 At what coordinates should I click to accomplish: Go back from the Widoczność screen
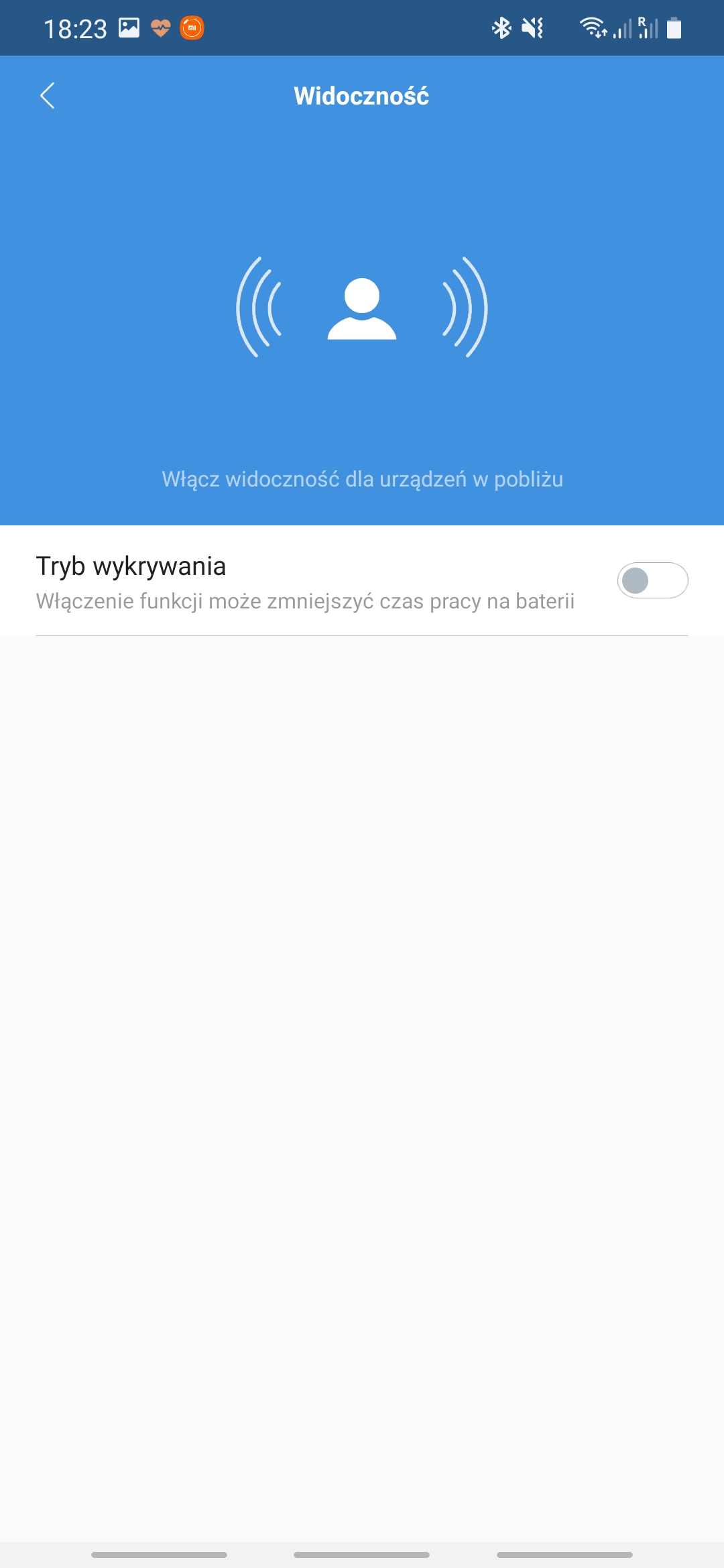click(x=47, y=96)
